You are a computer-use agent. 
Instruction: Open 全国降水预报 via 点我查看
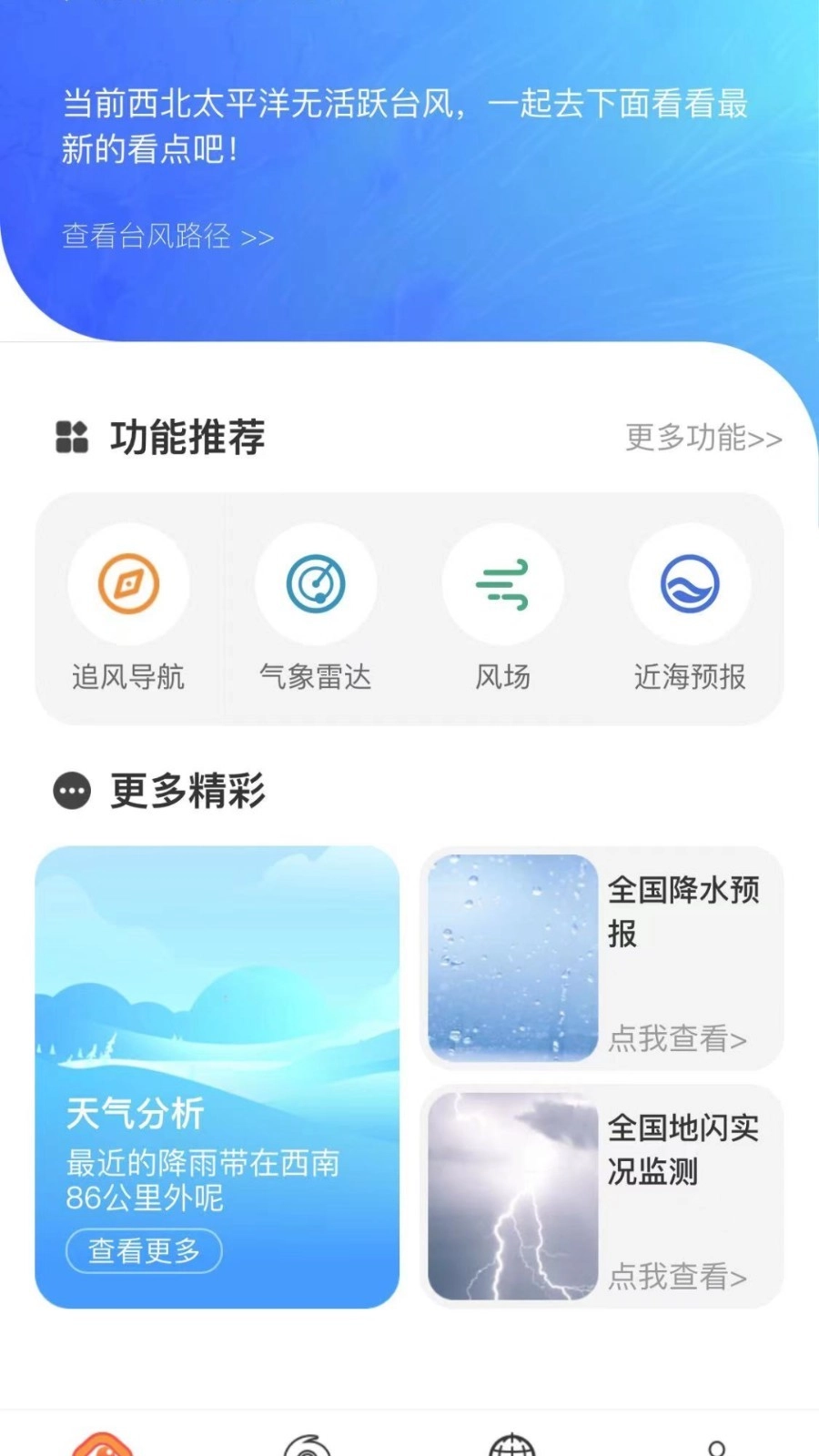677,1040
